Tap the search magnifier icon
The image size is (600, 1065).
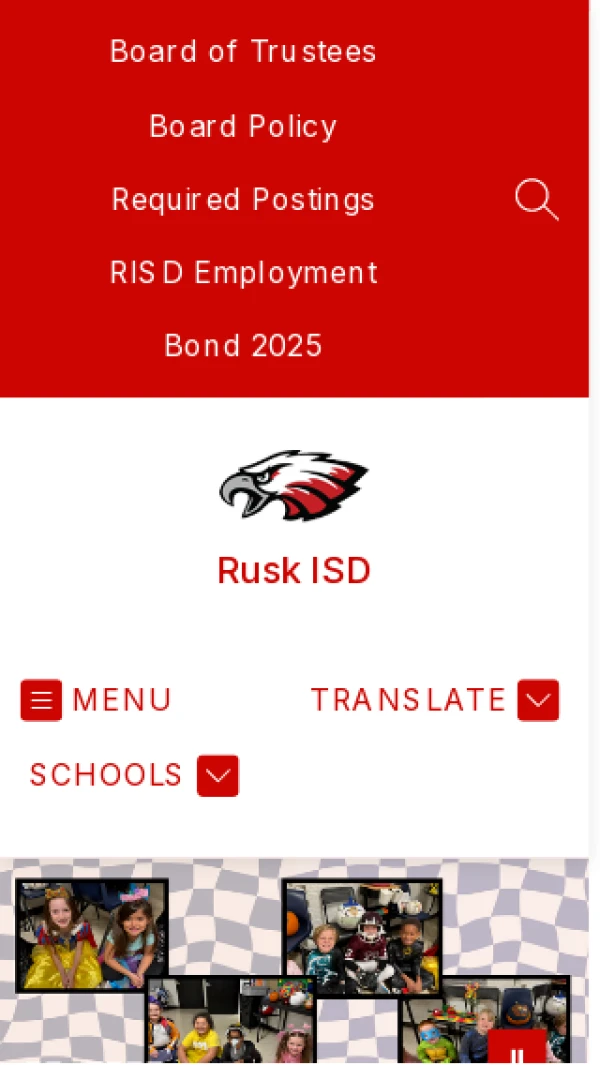[536, 200]
